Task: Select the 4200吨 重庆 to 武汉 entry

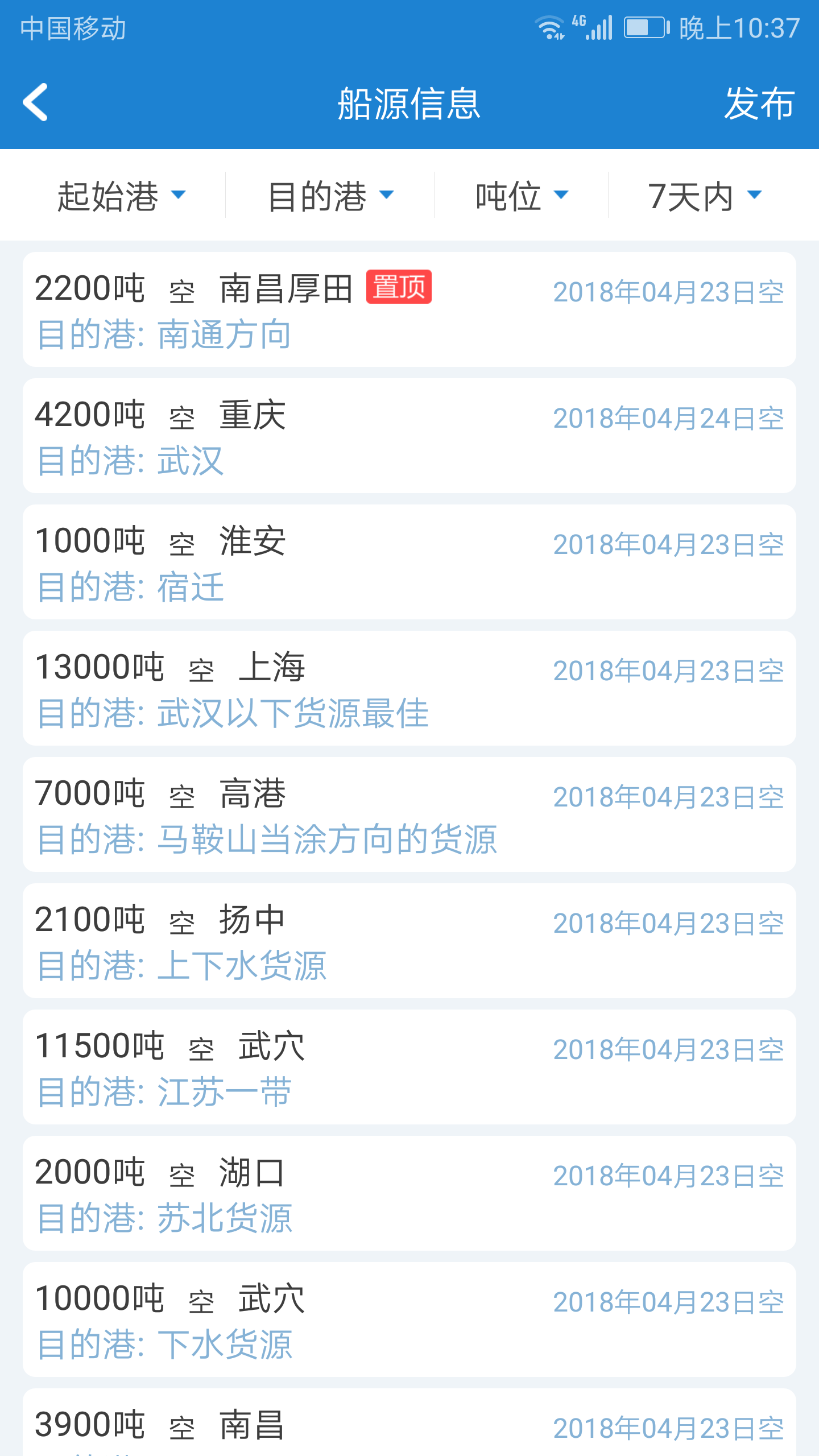Action: tap(408, 436)
